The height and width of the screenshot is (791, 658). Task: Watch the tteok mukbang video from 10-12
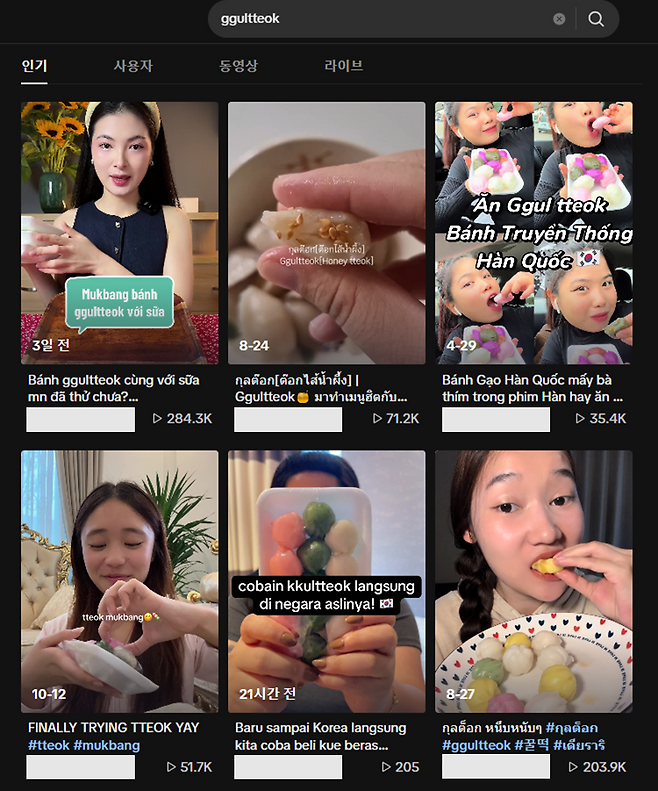pyautogui.click(x=119, y=581)
